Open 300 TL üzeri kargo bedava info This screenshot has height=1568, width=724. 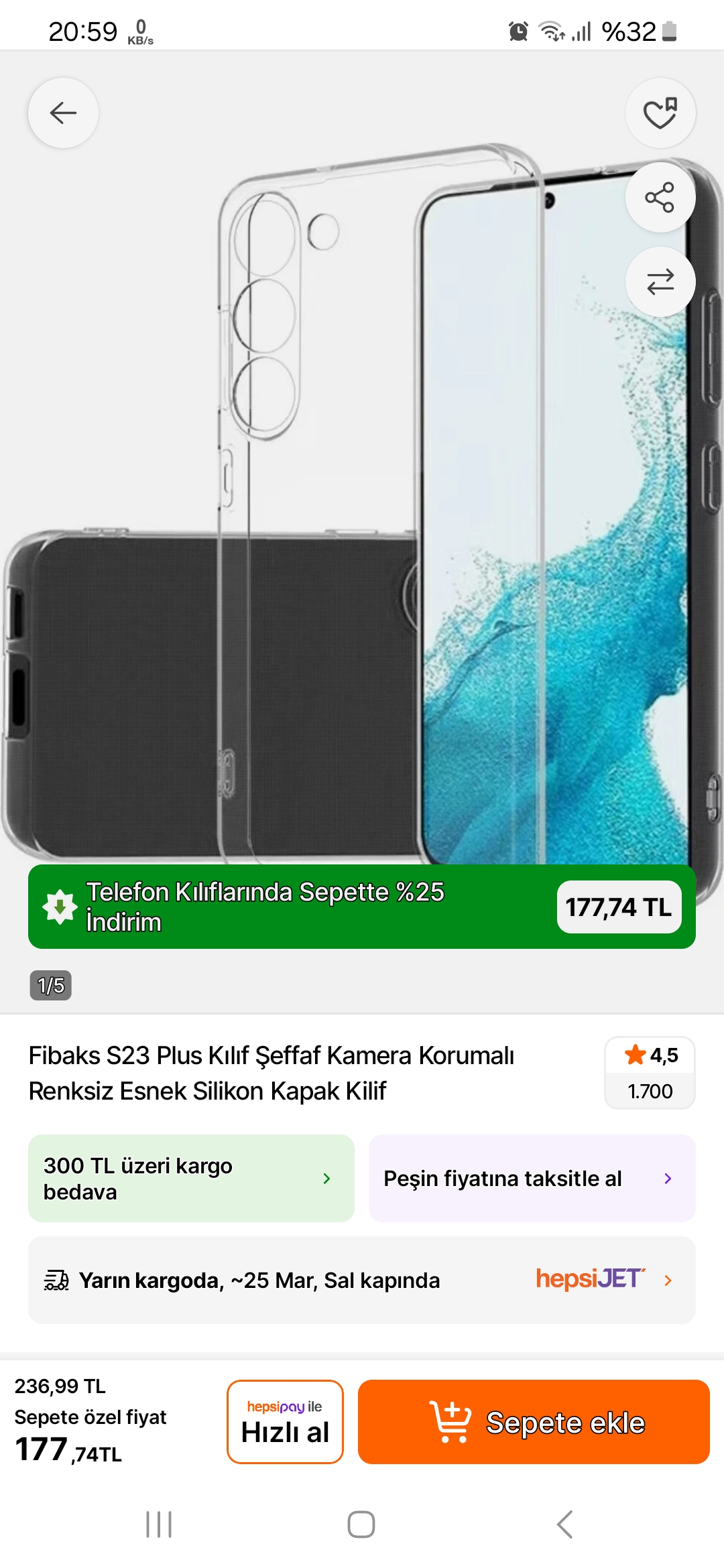[191, 1178]
